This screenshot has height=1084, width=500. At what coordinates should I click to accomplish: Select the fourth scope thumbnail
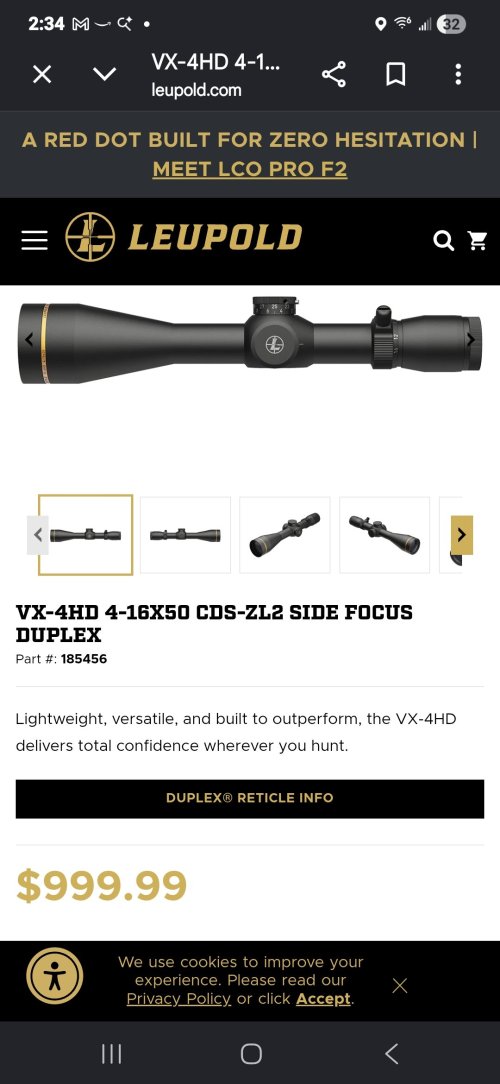coord(385,534)
